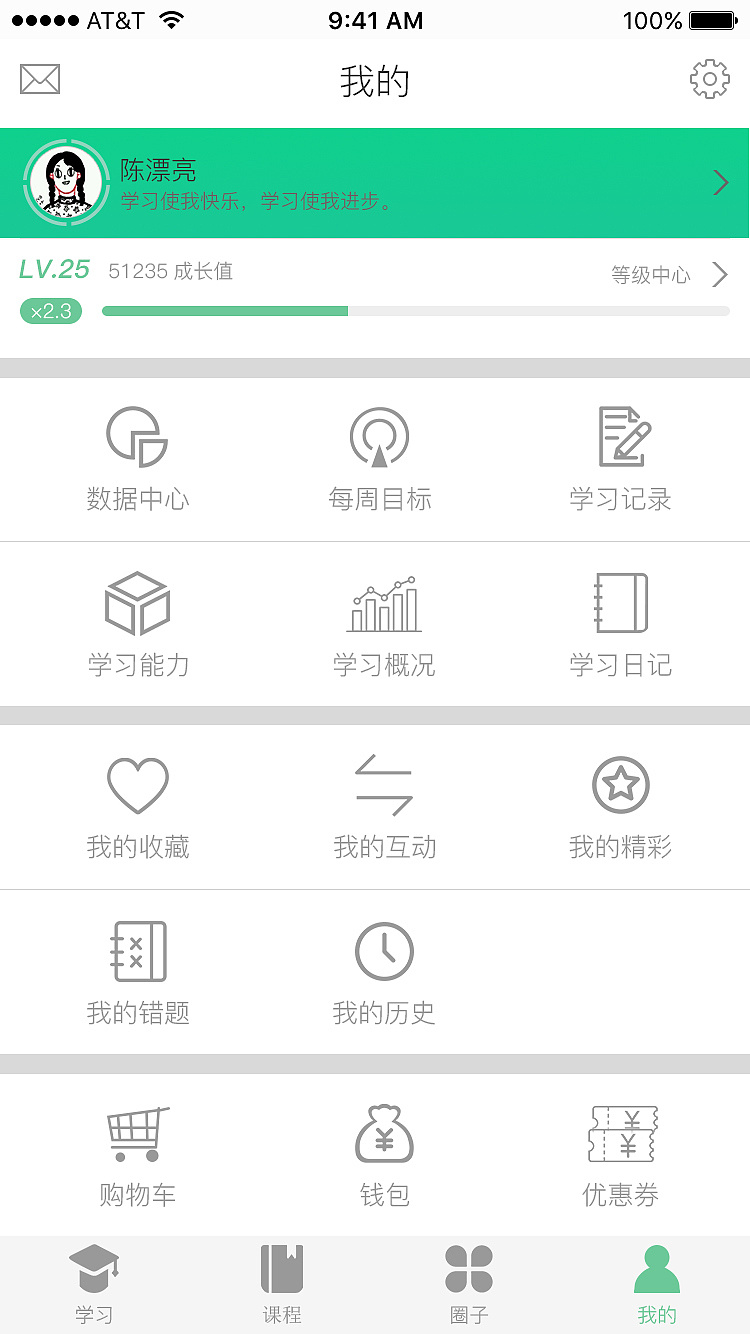Expand the profile banner via right chevron

(718, 183)
